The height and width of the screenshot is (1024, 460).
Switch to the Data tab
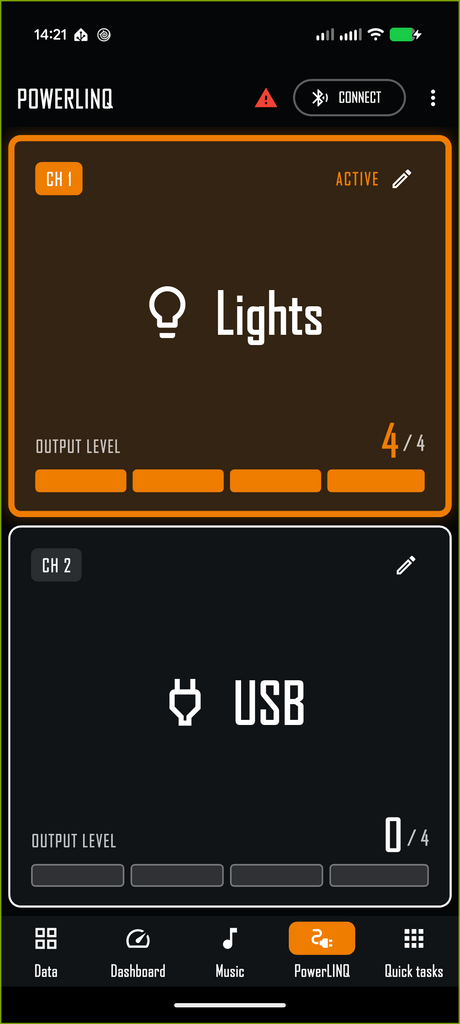46,952
